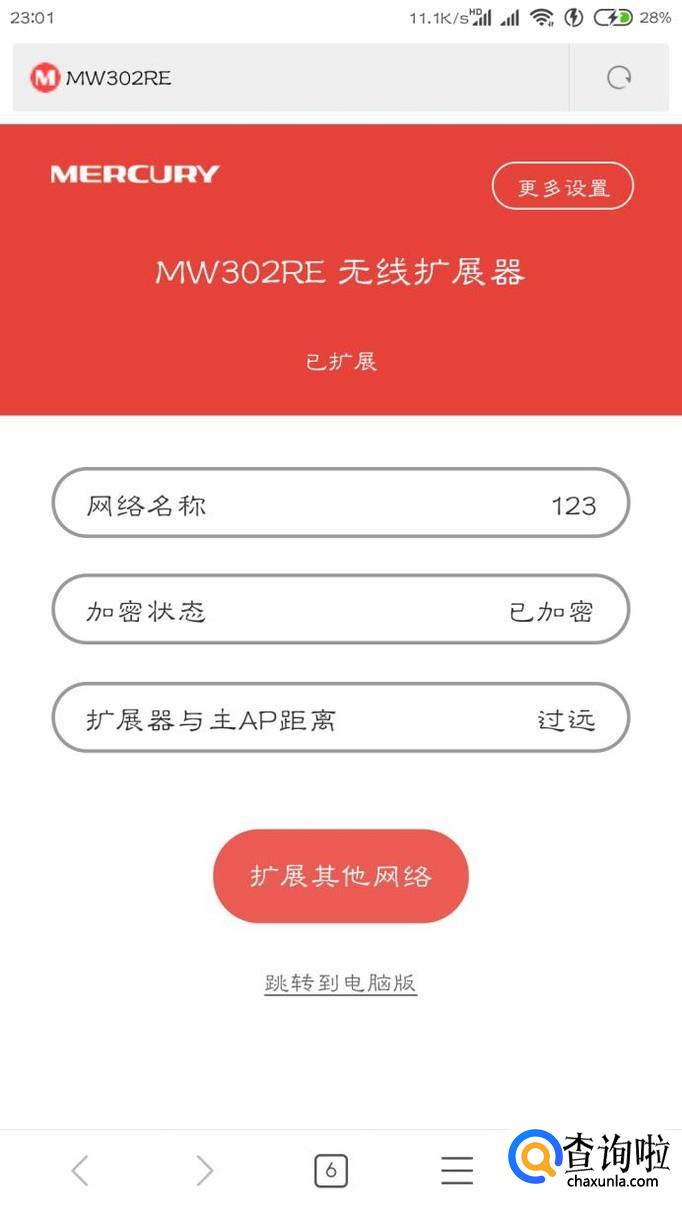The image size is (682, 1212).
Task: Open the browser tabs switcher showing 6
Action: coord(331,1170)
